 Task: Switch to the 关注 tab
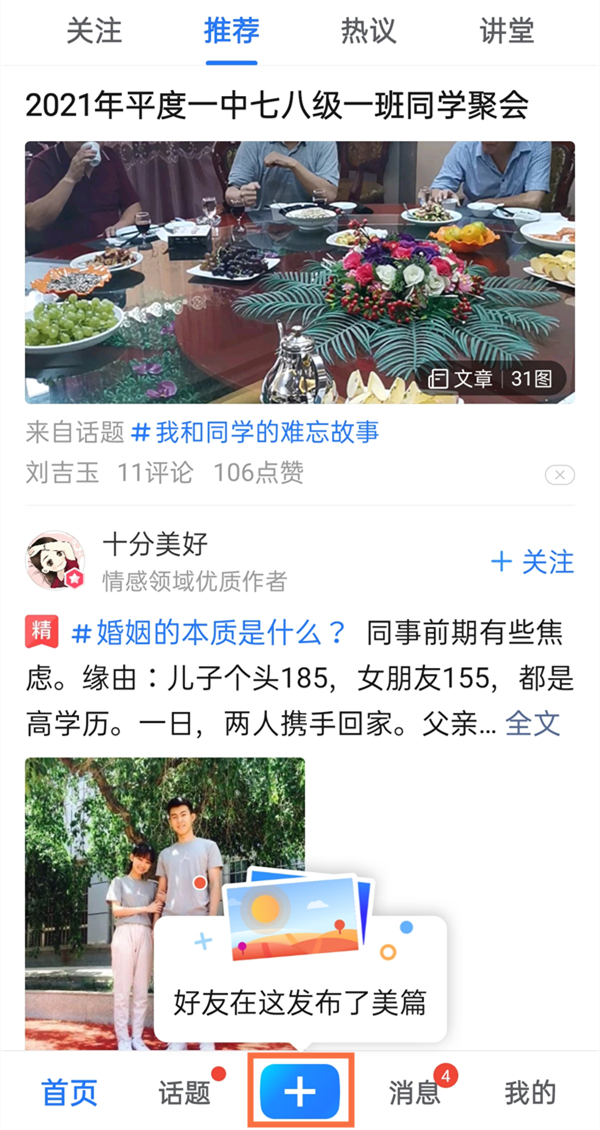[x=94, y=31]
